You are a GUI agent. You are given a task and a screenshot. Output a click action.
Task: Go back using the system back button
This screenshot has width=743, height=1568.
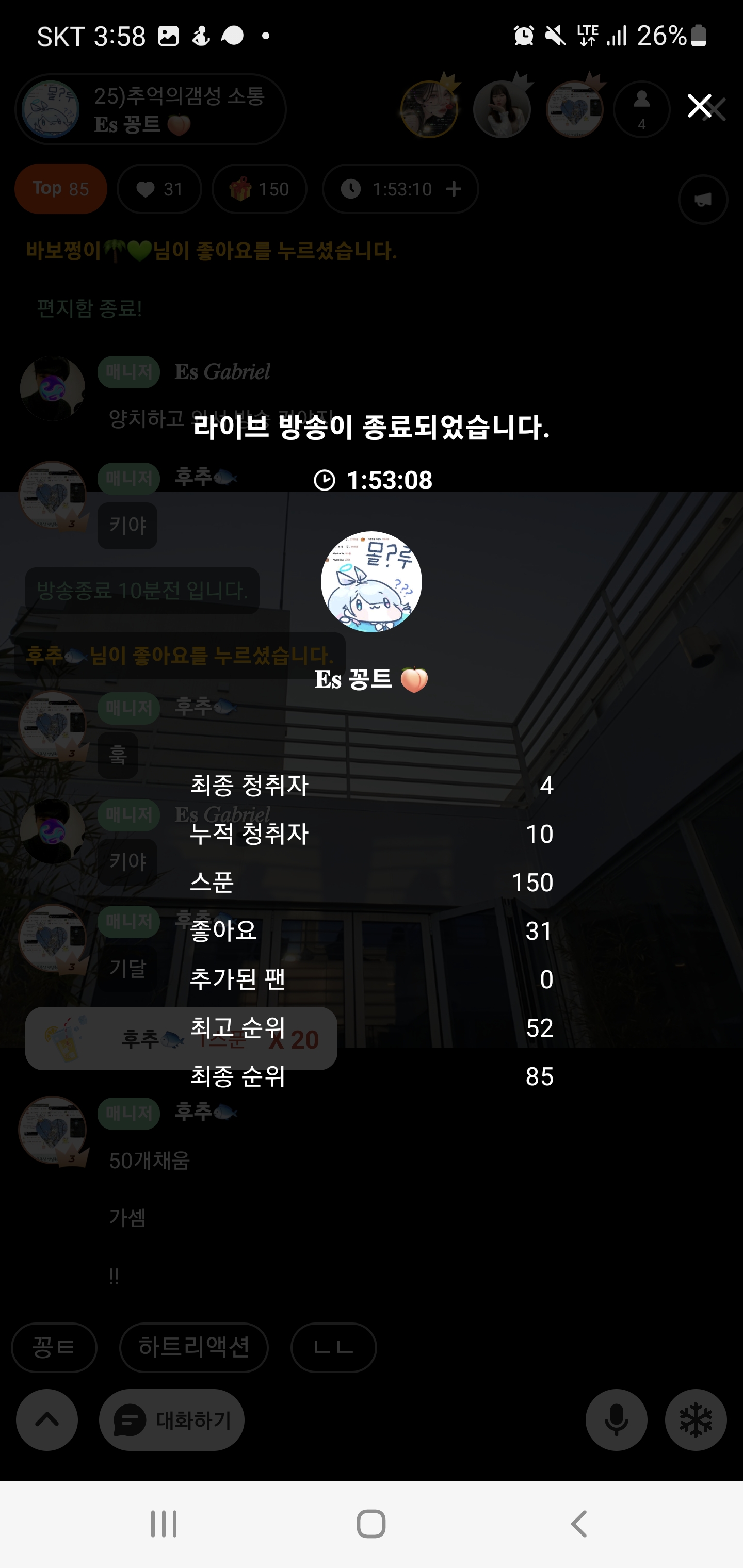click(x=578, y=1524)
